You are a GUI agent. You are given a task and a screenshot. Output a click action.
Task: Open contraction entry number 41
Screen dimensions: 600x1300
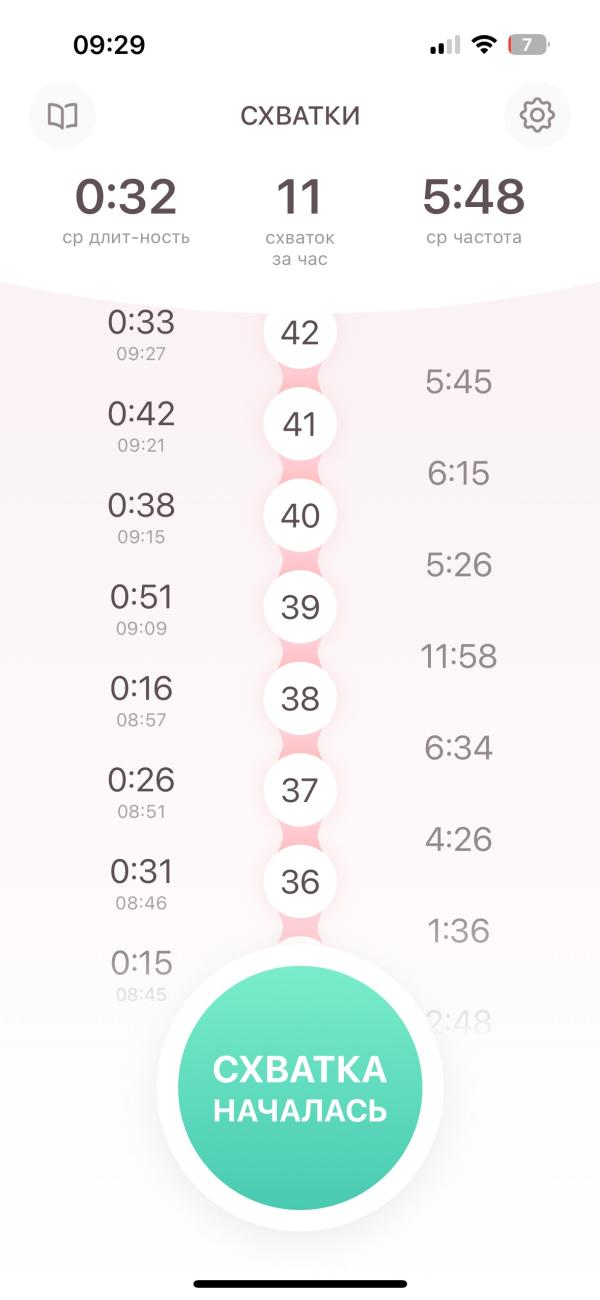tap(300, 424)
